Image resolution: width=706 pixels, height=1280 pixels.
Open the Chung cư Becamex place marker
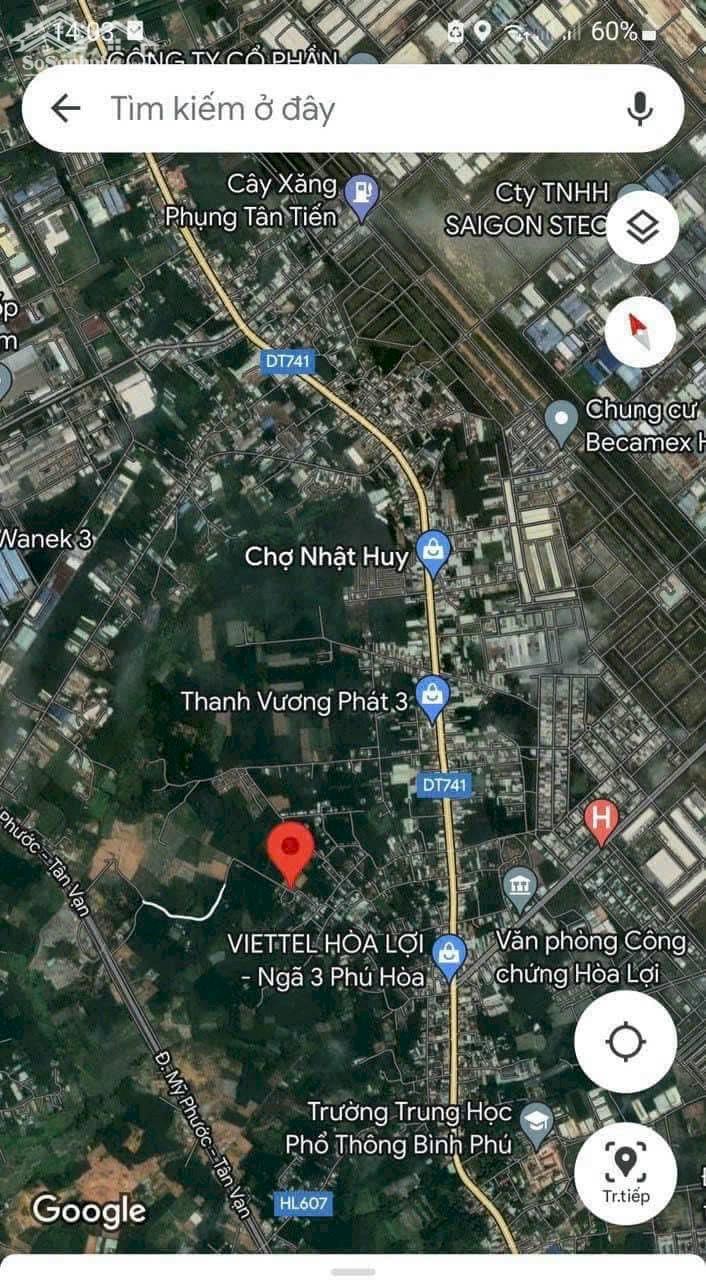[562, 423]
